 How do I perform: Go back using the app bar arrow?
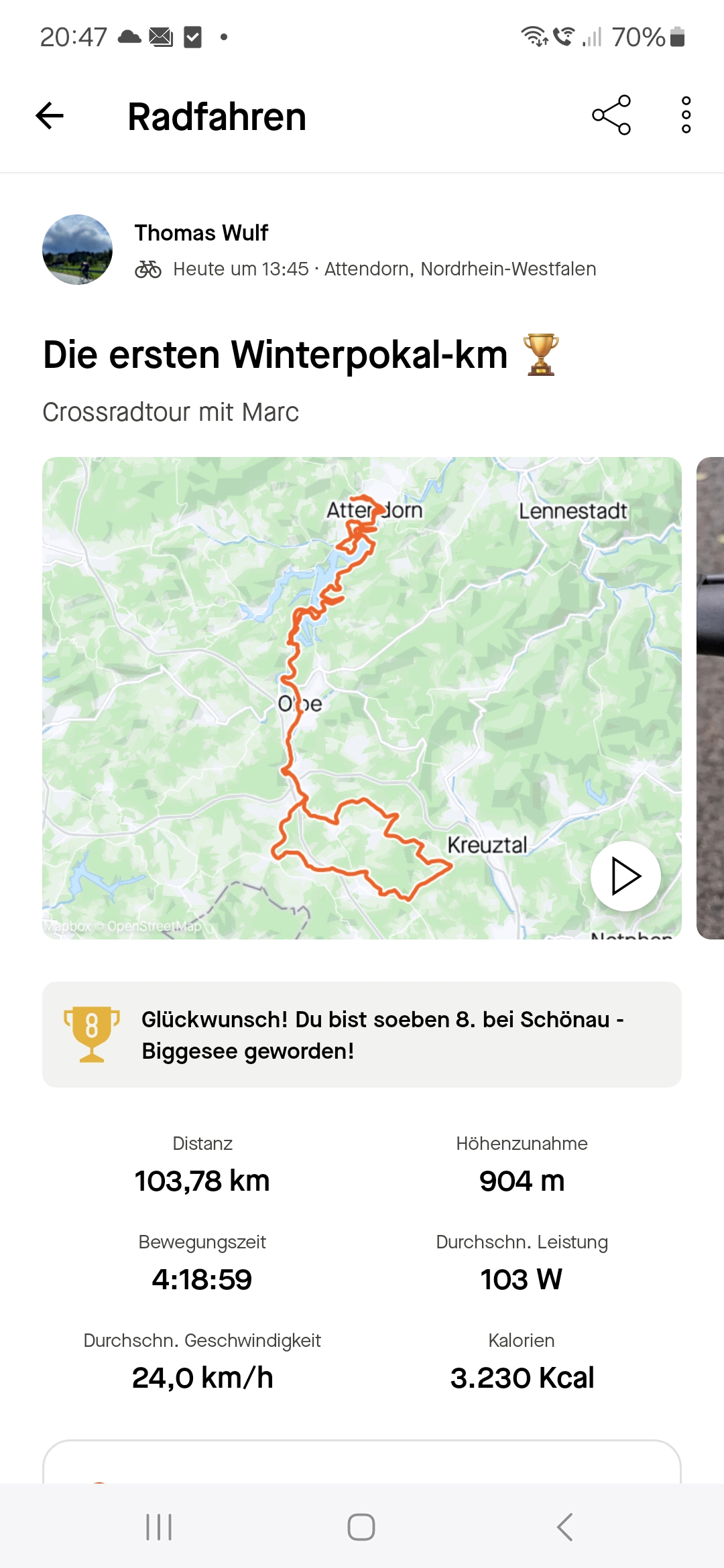click(50, 116)
